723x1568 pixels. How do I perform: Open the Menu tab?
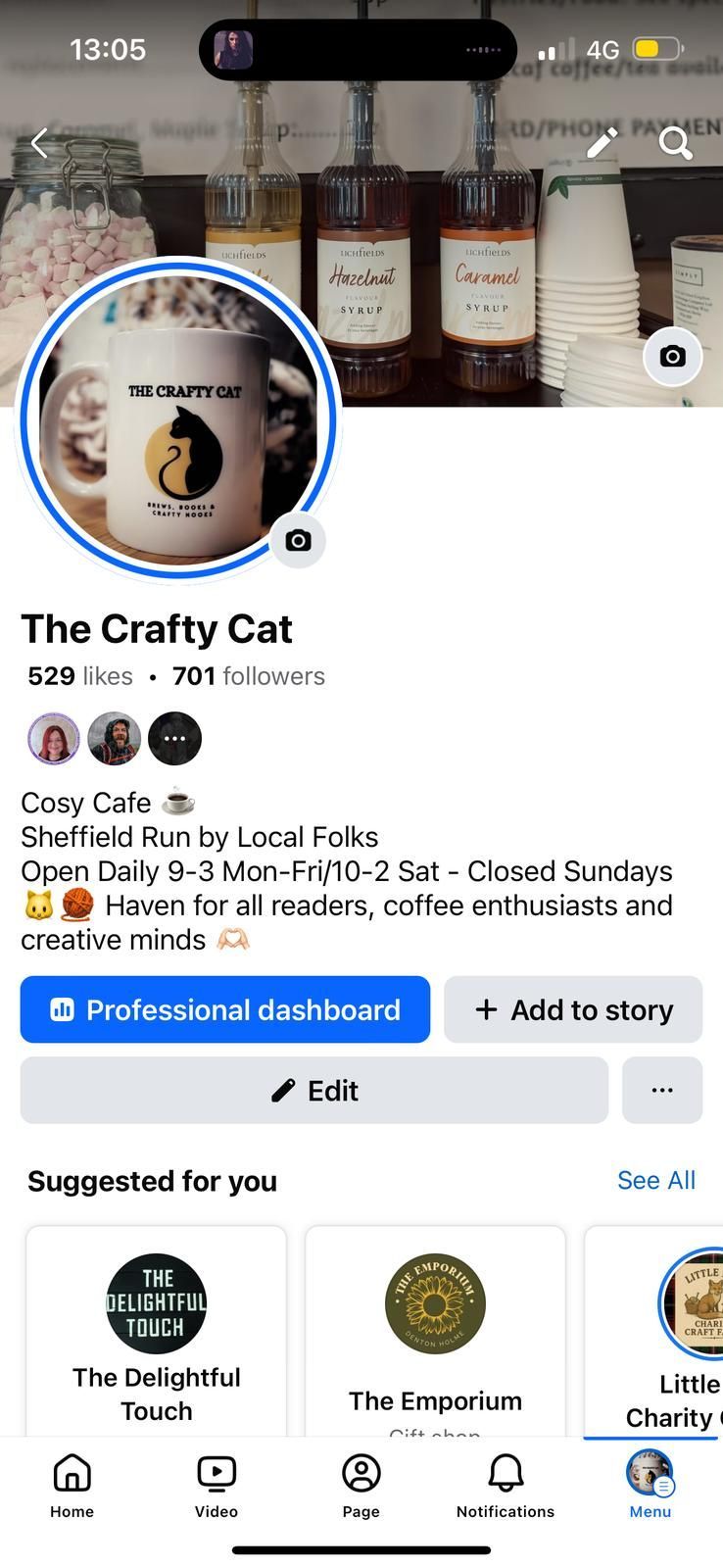(x=650, y=1484)
